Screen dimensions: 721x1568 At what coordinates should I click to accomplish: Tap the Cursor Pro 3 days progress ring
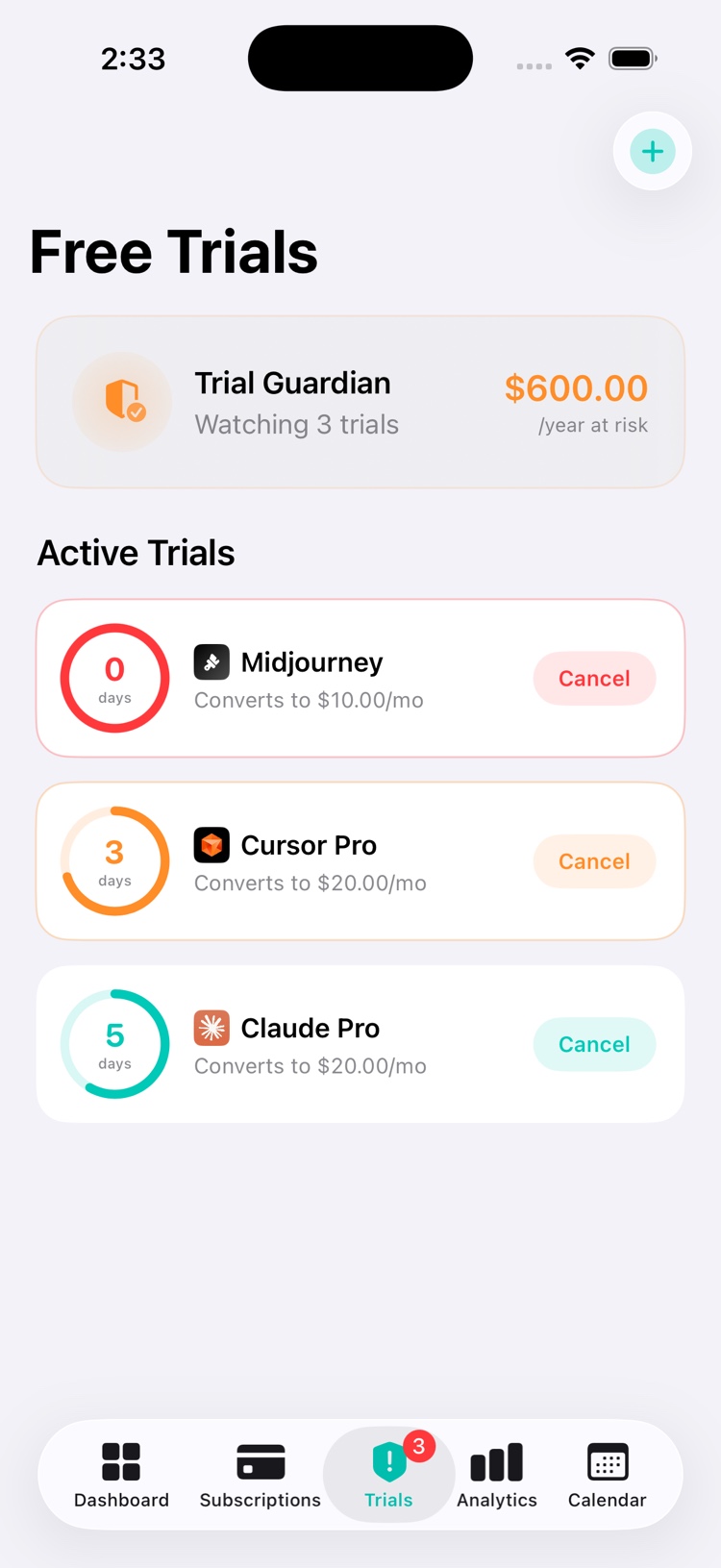[114, 860]
